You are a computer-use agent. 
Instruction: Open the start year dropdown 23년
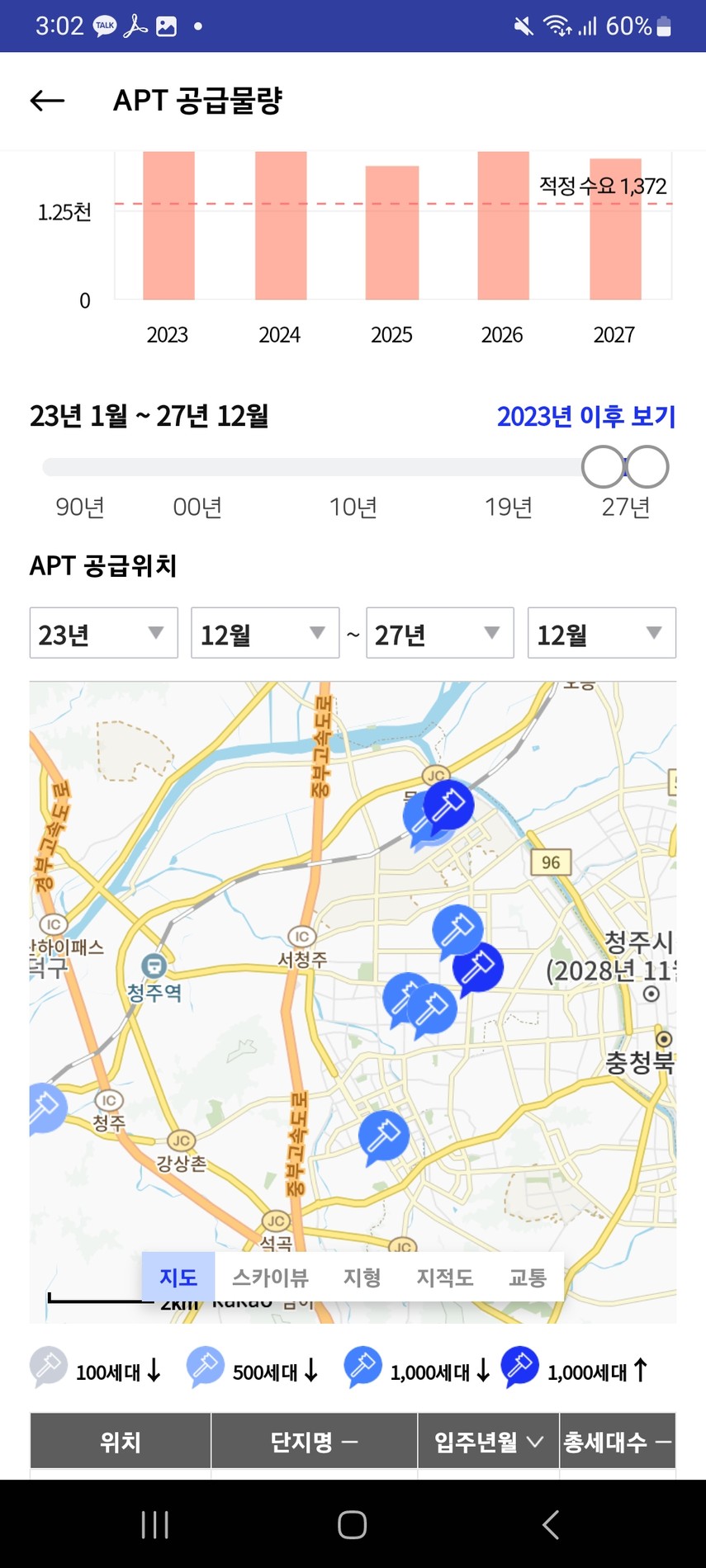coord(104,633)
